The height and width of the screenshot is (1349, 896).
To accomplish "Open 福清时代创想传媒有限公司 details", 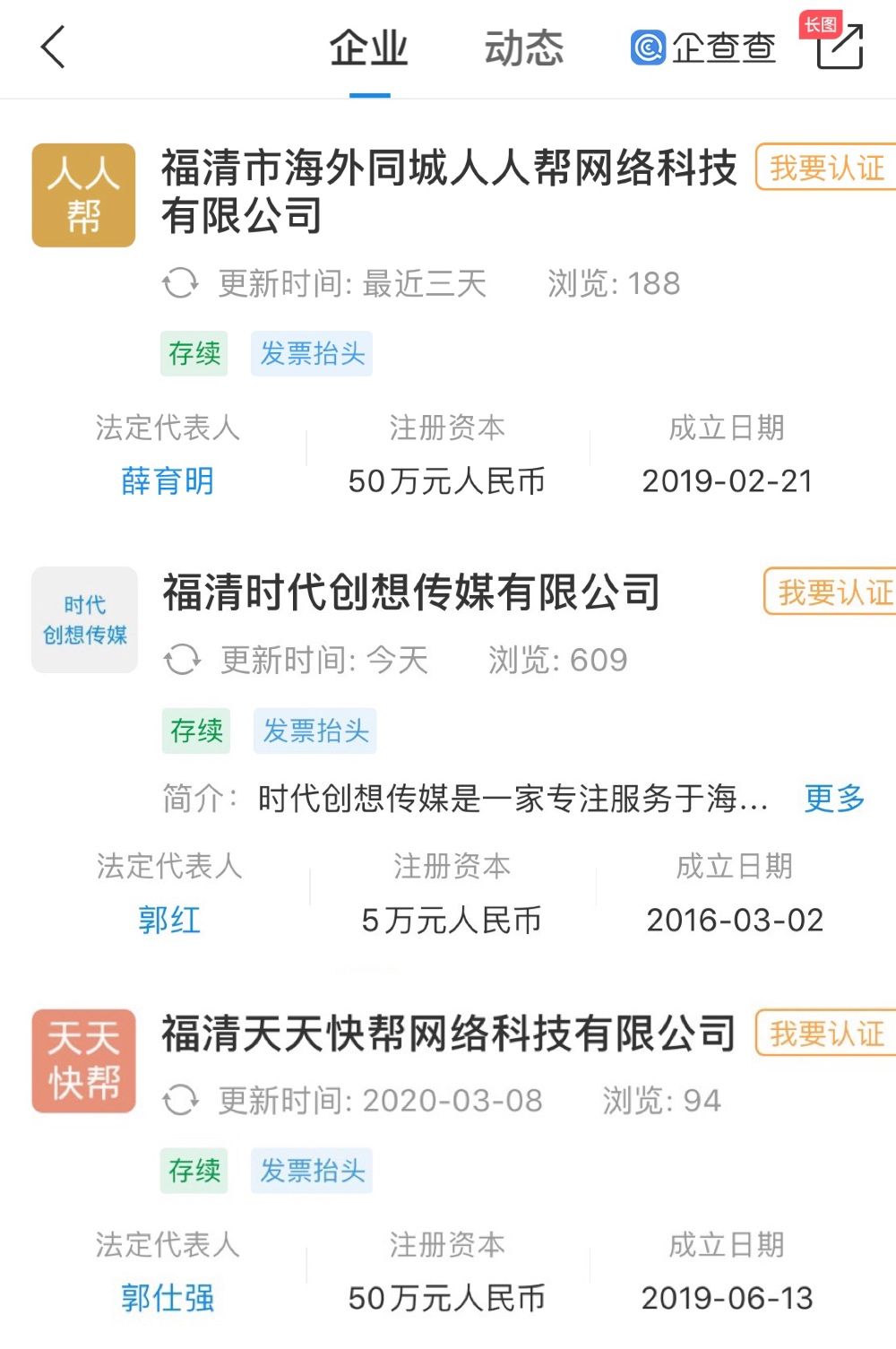I will (x=411, y=592).
